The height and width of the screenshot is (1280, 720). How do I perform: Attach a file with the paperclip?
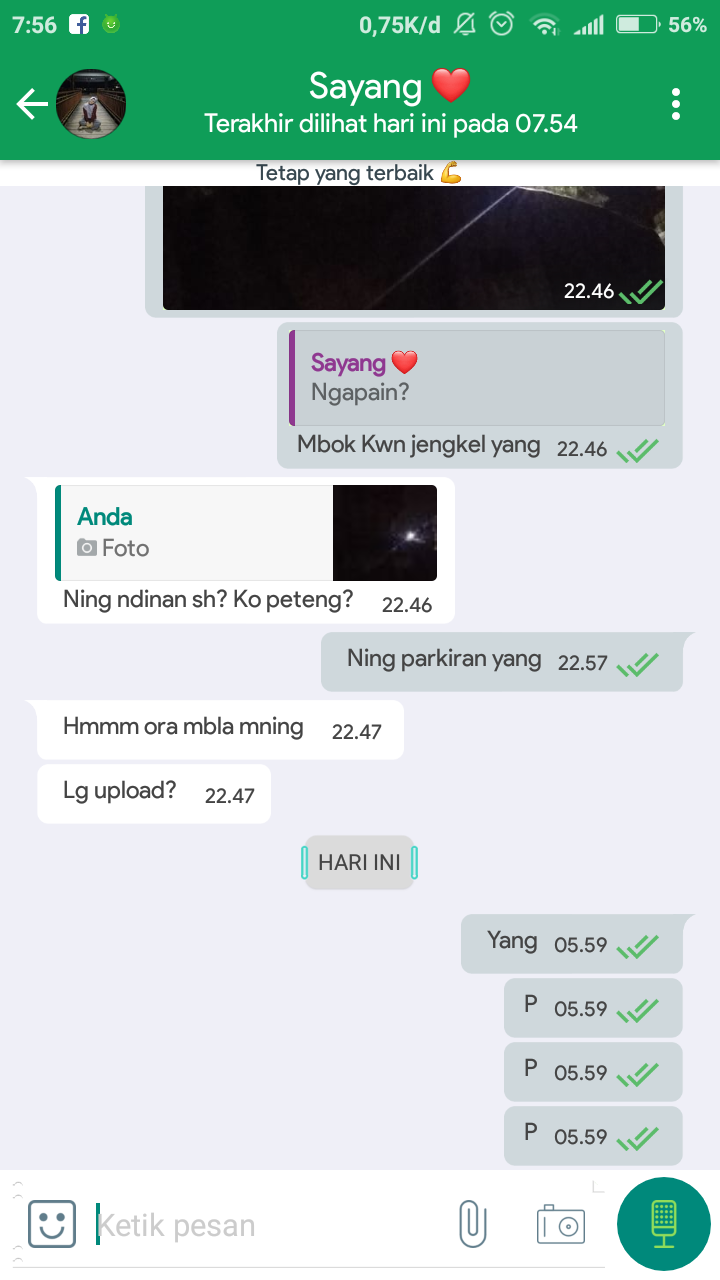[472, 1224]
